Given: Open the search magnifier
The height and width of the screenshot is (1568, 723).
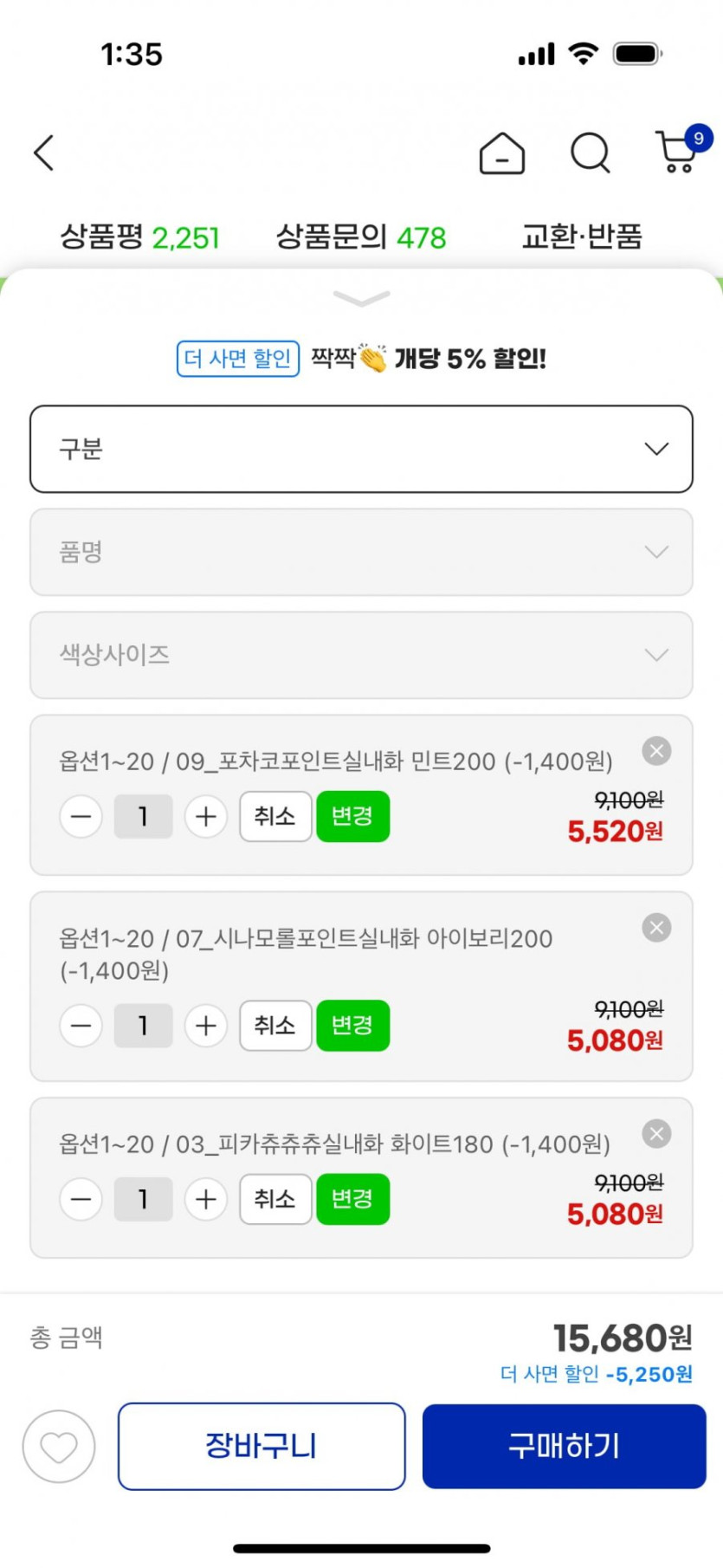Looking at the screenshot, I should (x=590, y=154).
